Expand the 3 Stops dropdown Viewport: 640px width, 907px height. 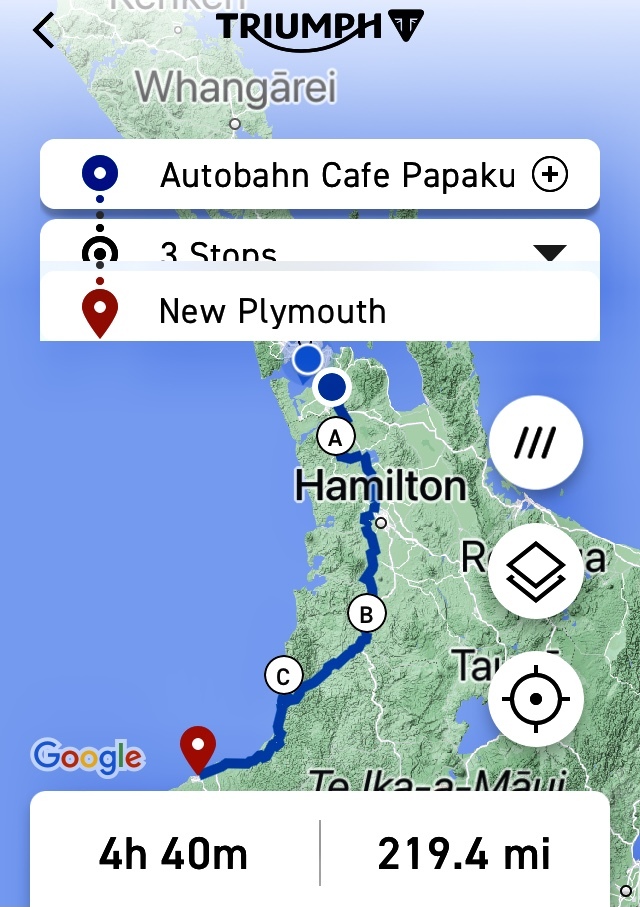click(550, 251)
